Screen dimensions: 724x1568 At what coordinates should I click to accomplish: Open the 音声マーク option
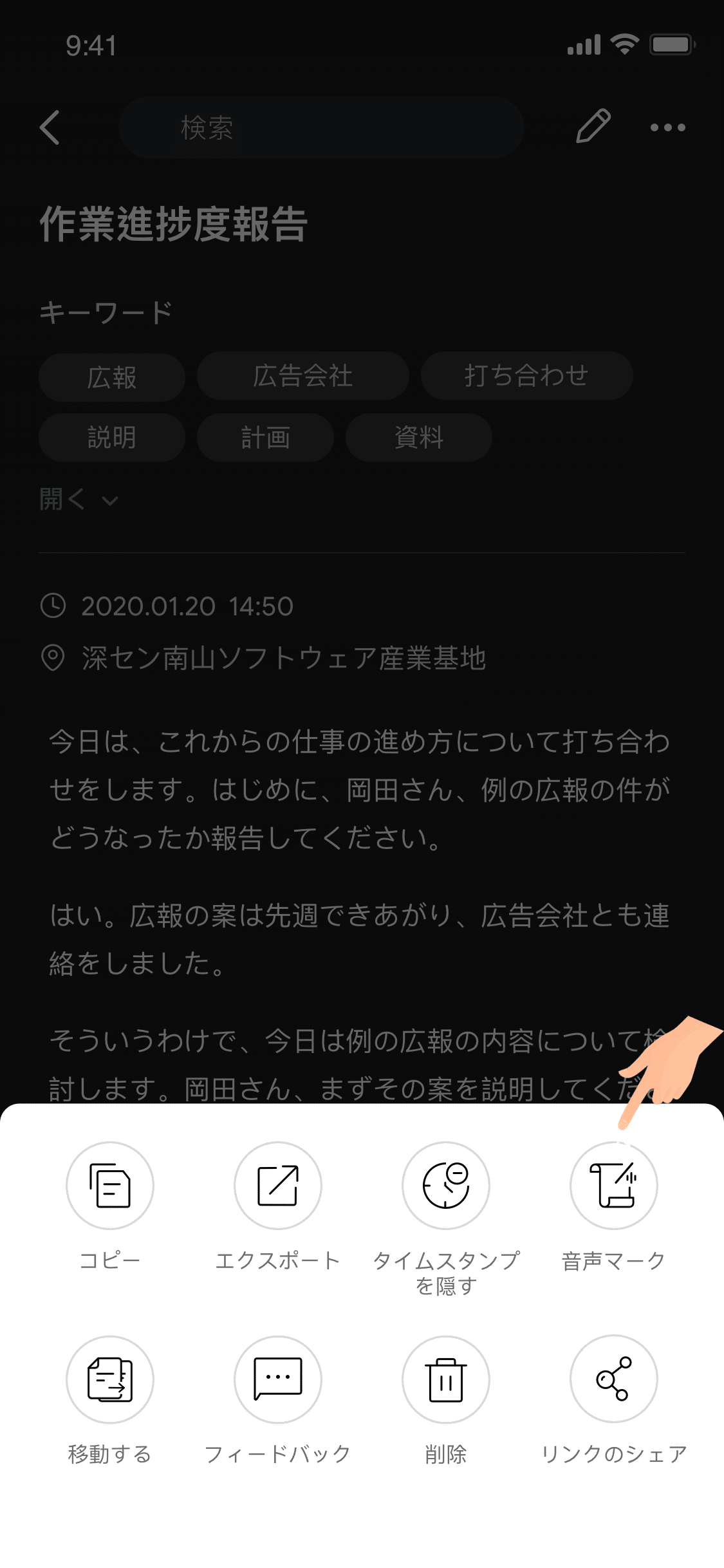[614, 1186]
